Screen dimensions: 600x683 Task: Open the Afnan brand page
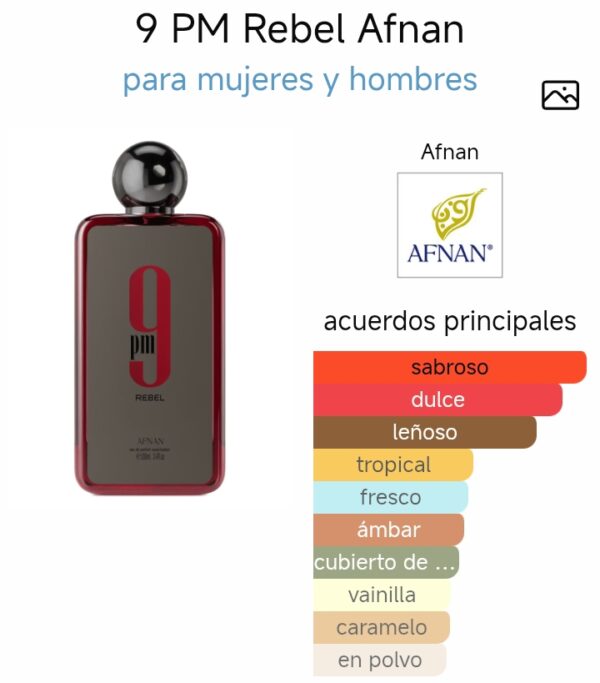(x=449, y=225)
